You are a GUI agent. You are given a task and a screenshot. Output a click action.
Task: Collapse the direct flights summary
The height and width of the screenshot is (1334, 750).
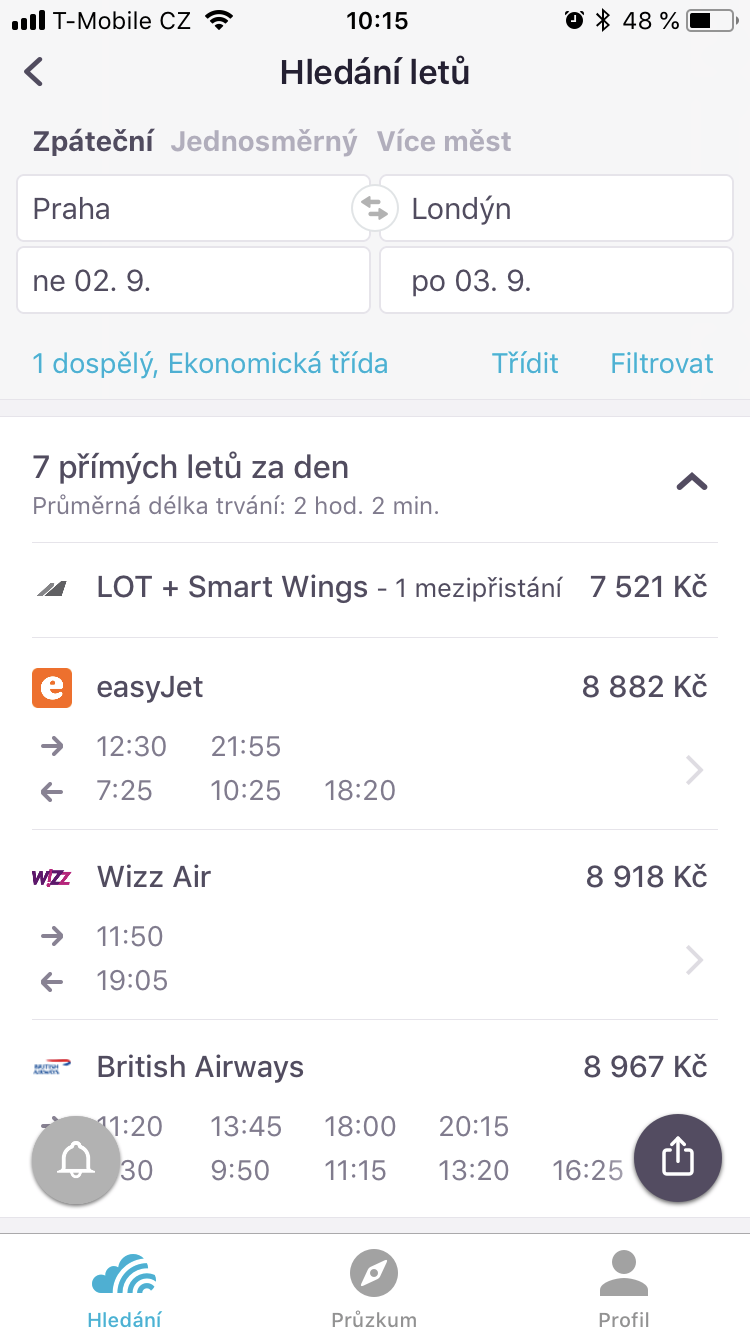692,482
